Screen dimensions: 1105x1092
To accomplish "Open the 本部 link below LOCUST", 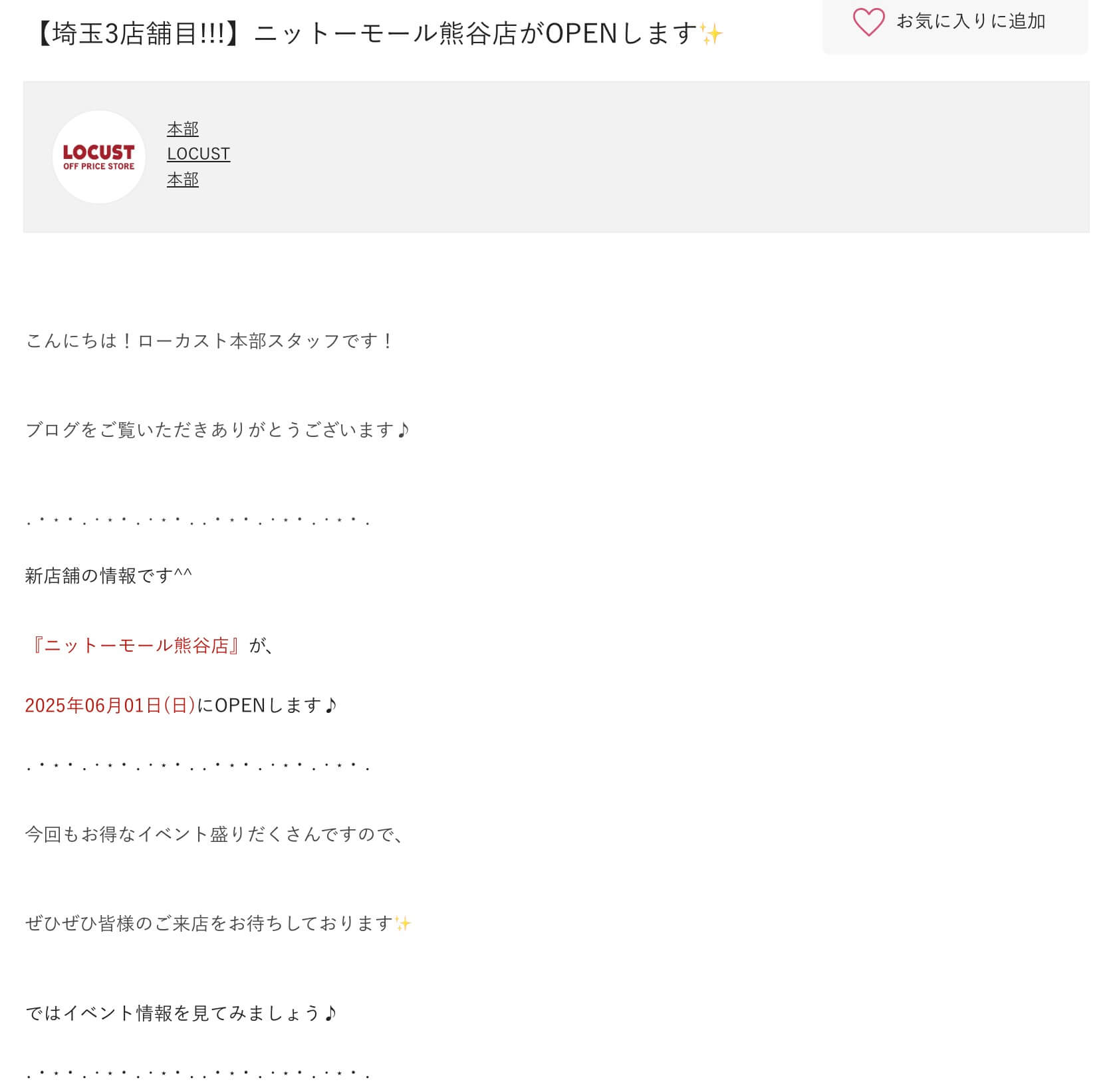I will coord(182,180).
